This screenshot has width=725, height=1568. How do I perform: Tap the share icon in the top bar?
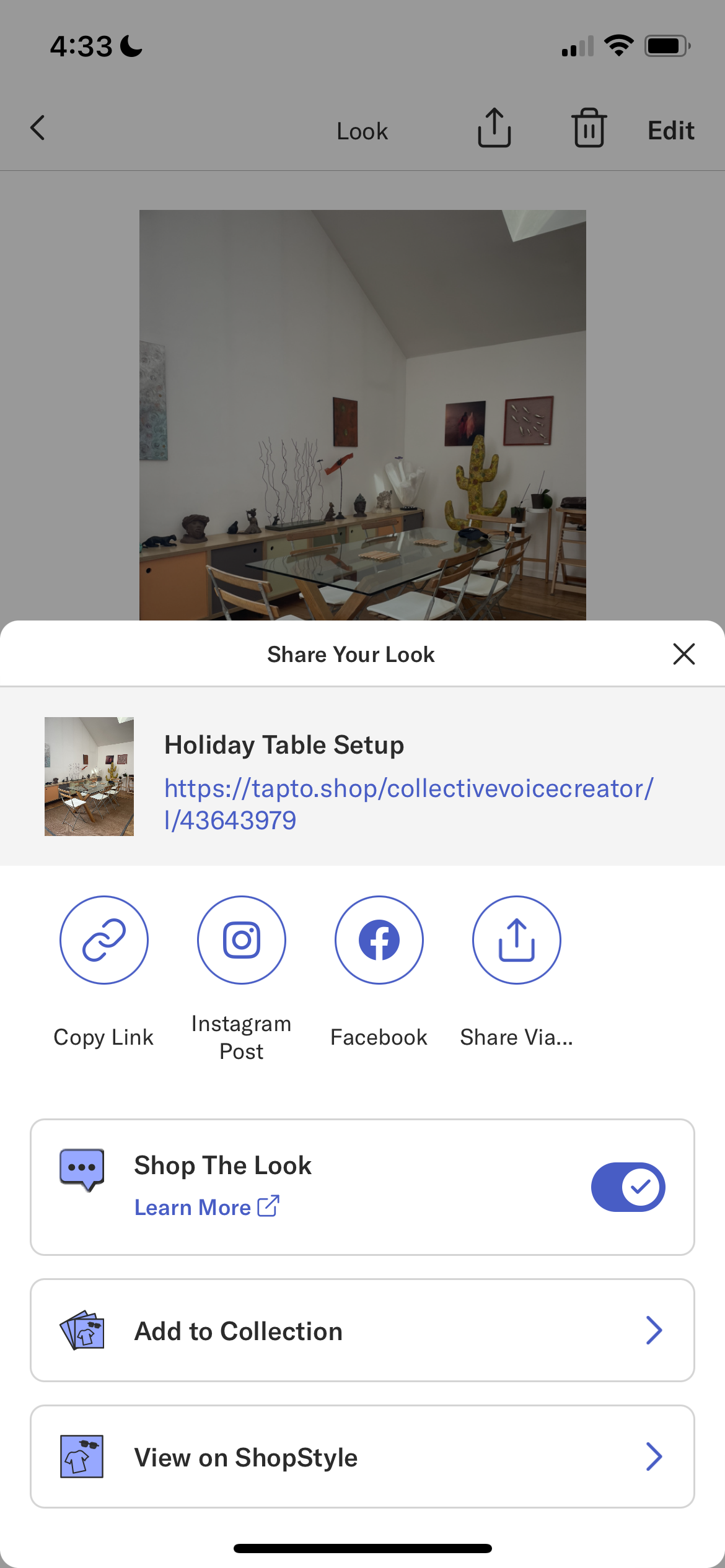494,128
